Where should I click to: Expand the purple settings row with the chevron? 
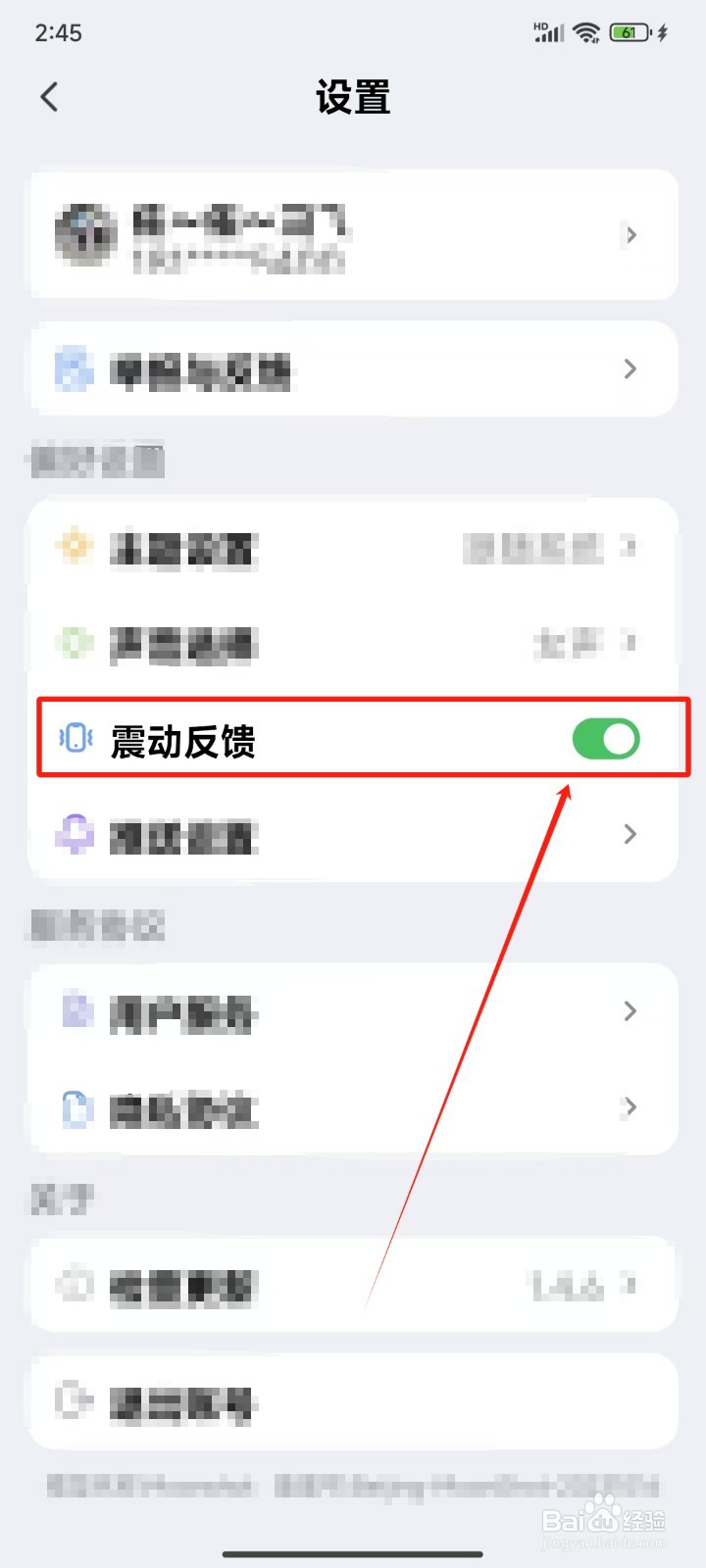tap(630, 834)
